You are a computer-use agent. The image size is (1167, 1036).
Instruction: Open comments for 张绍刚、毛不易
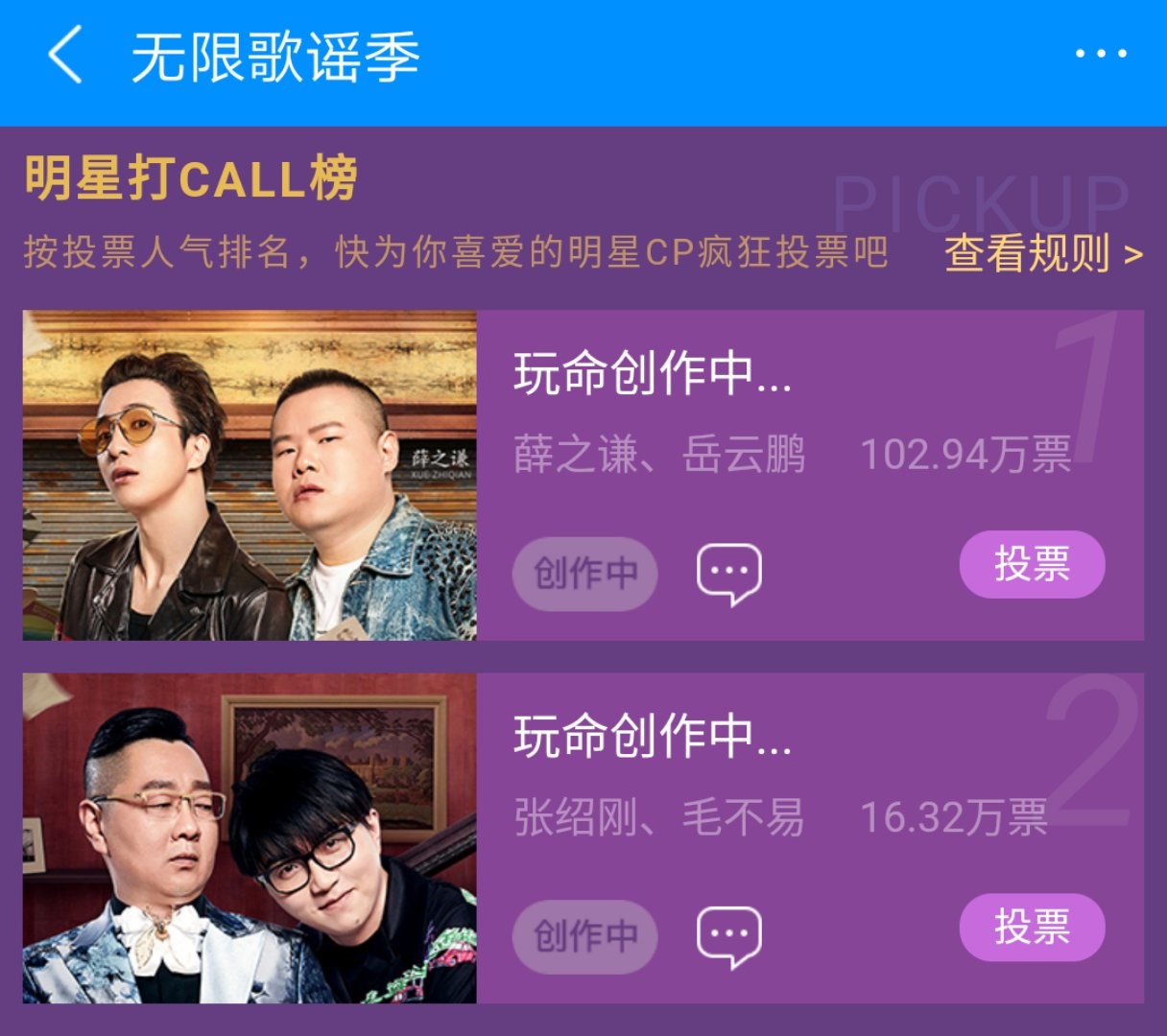[x=728, y=936]
